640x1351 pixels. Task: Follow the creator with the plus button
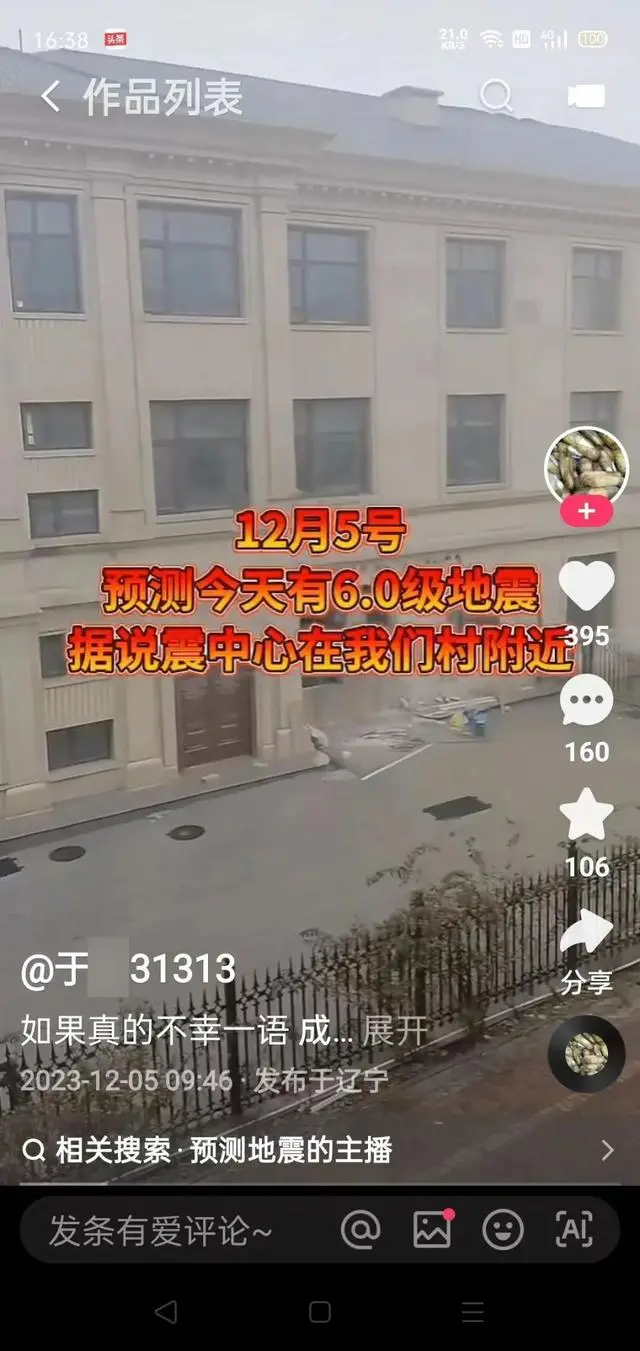tap(586, 512)
